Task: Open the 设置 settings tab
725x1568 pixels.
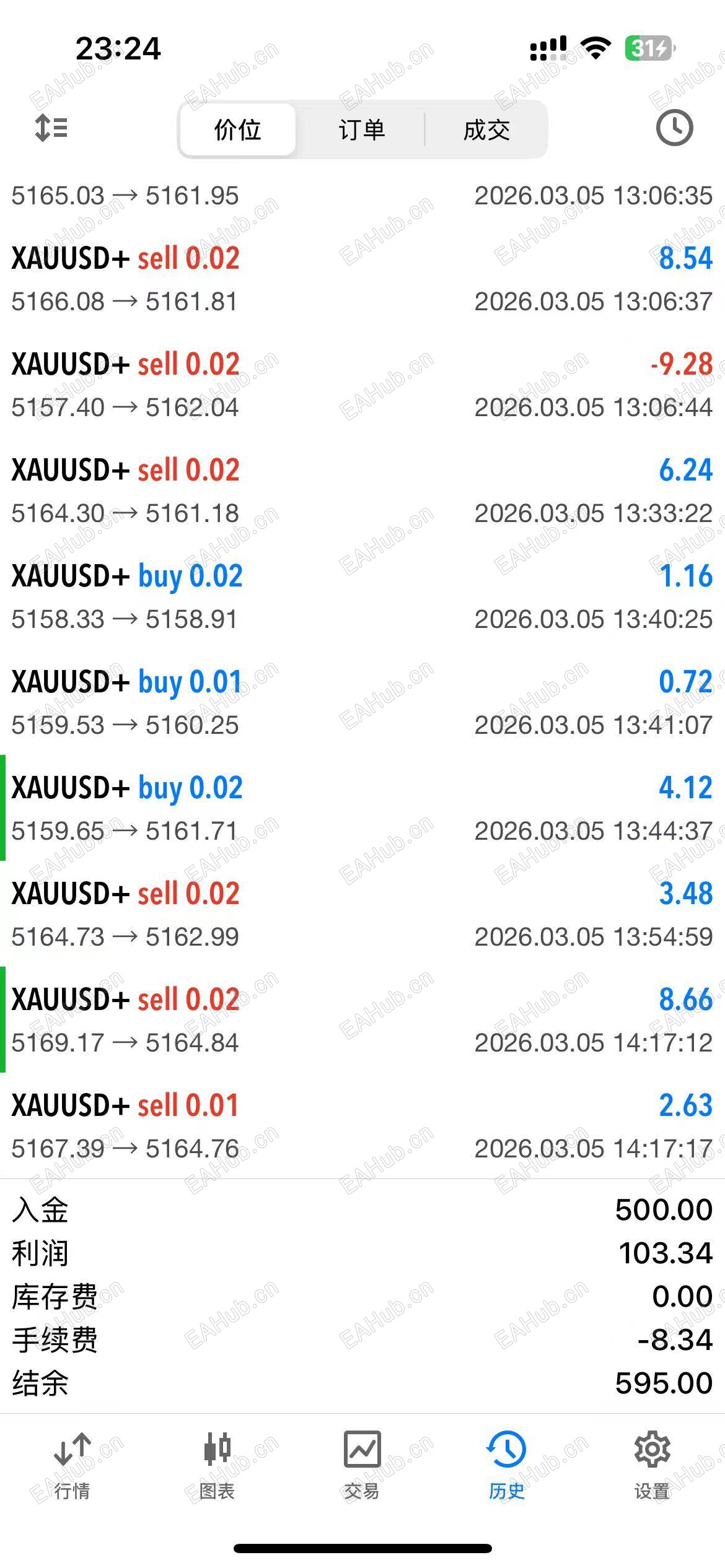Action: (x=652, y=1466)
